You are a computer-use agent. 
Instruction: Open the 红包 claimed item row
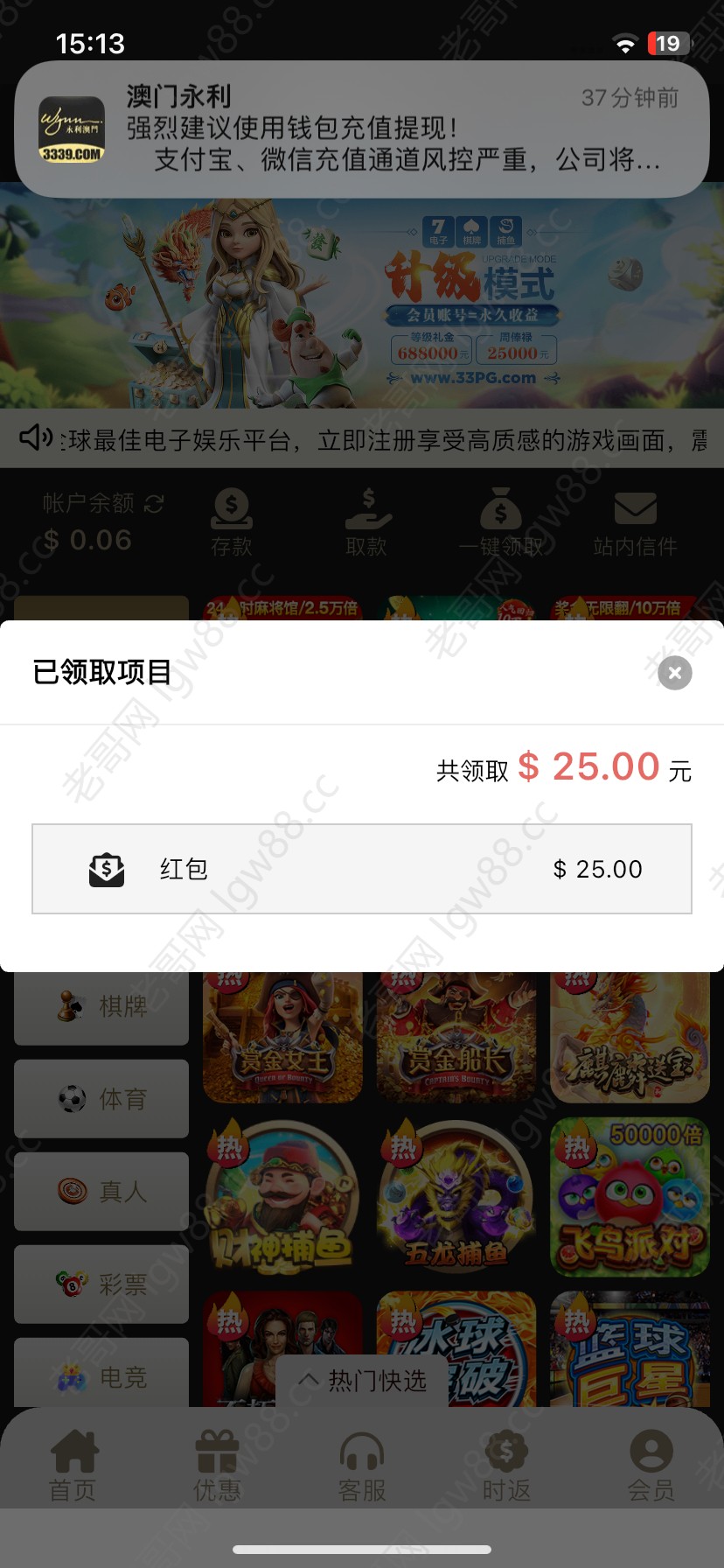pyautogui.click(x=361, y=869)
